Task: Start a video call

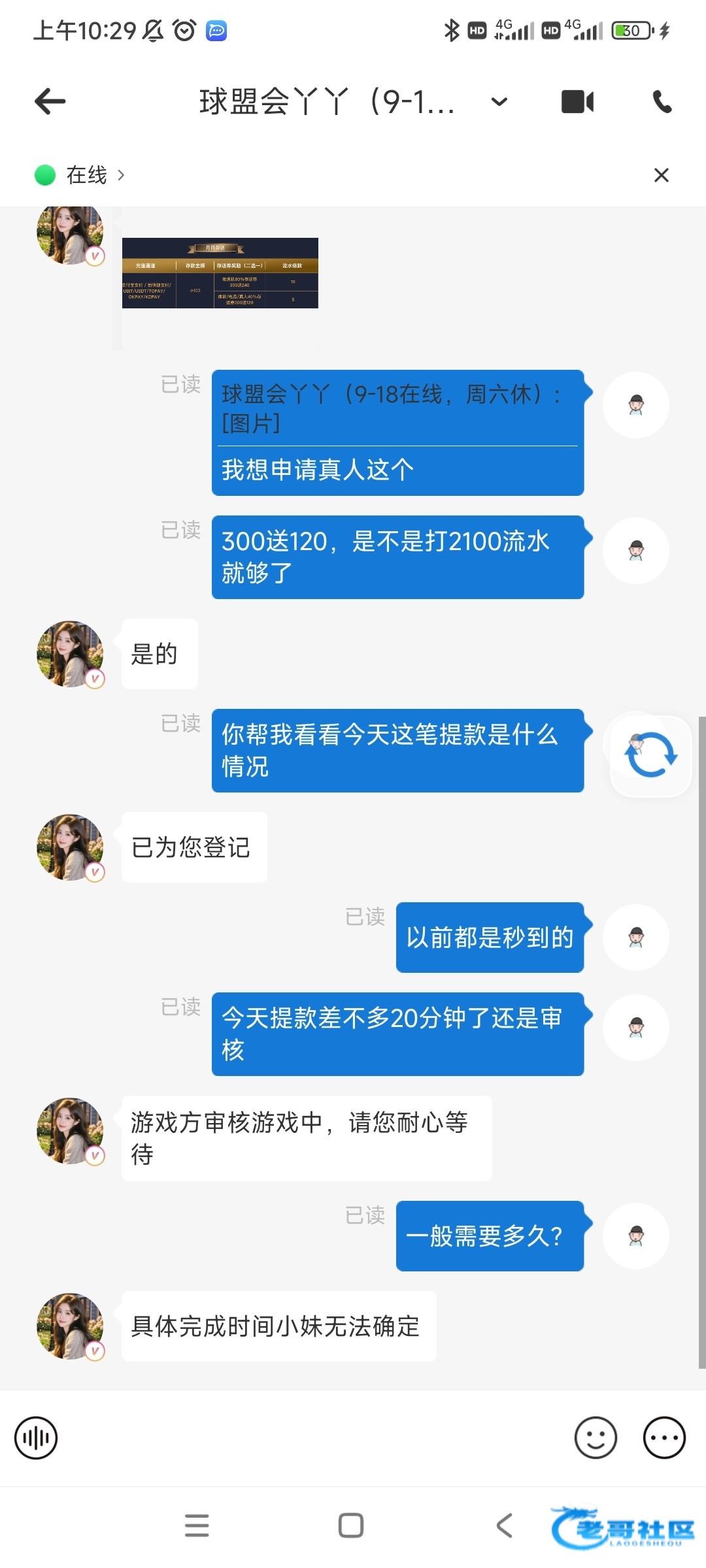Action: click(578, 102)
